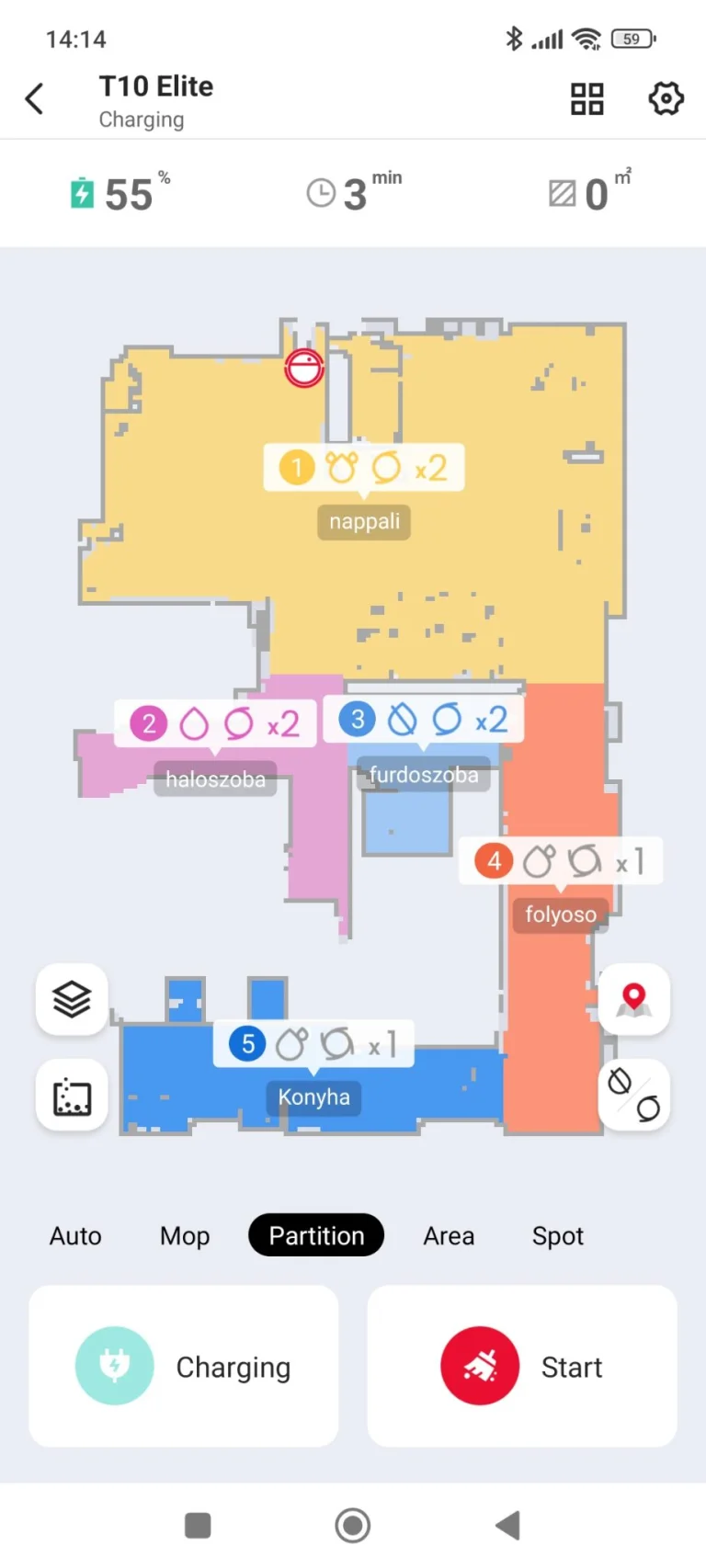The width and height of the screenshot is (706, 1568).
Task: Start cleaning with the Start button
Action: coord(522,1367)
